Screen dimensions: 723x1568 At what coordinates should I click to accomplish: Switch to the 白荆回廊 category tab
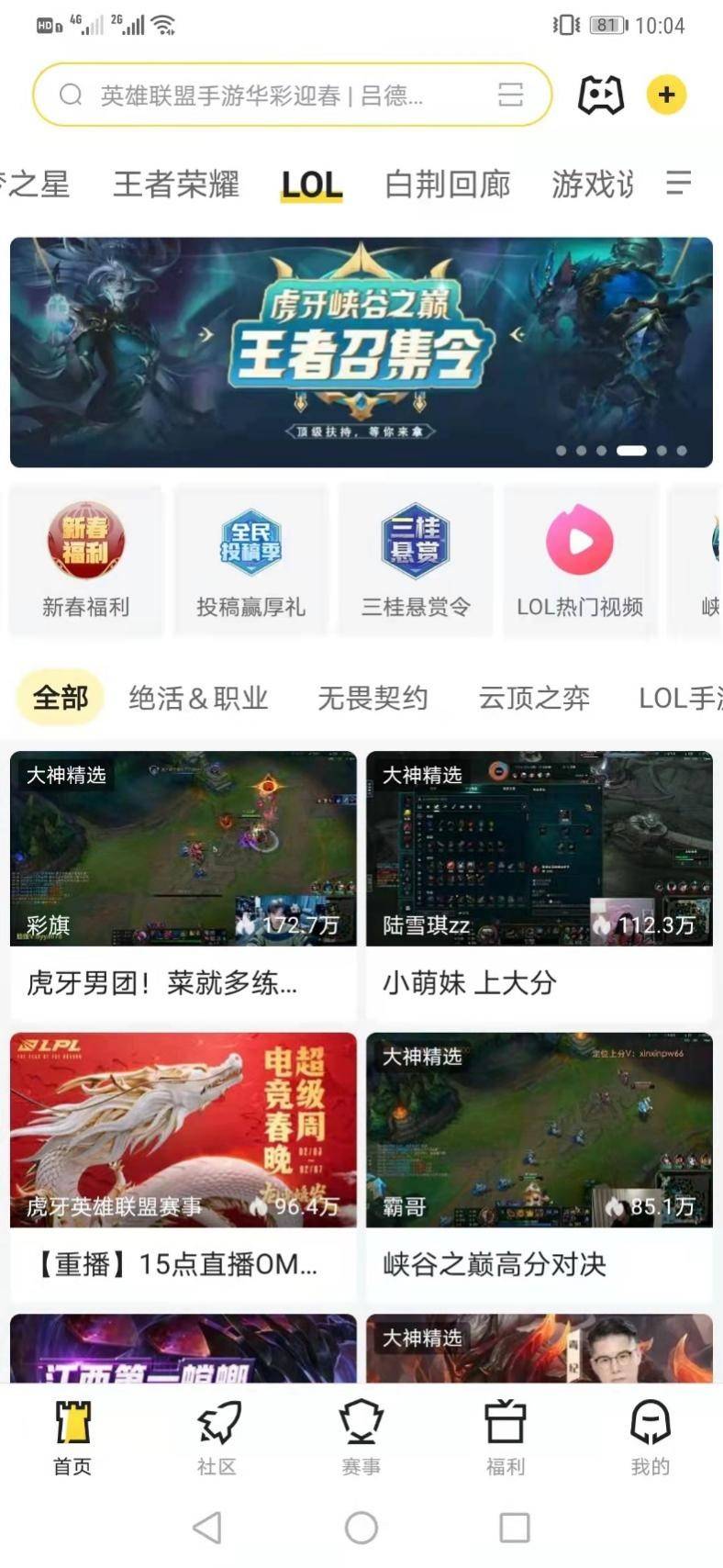pyautogui.click(x=447, y=185)
